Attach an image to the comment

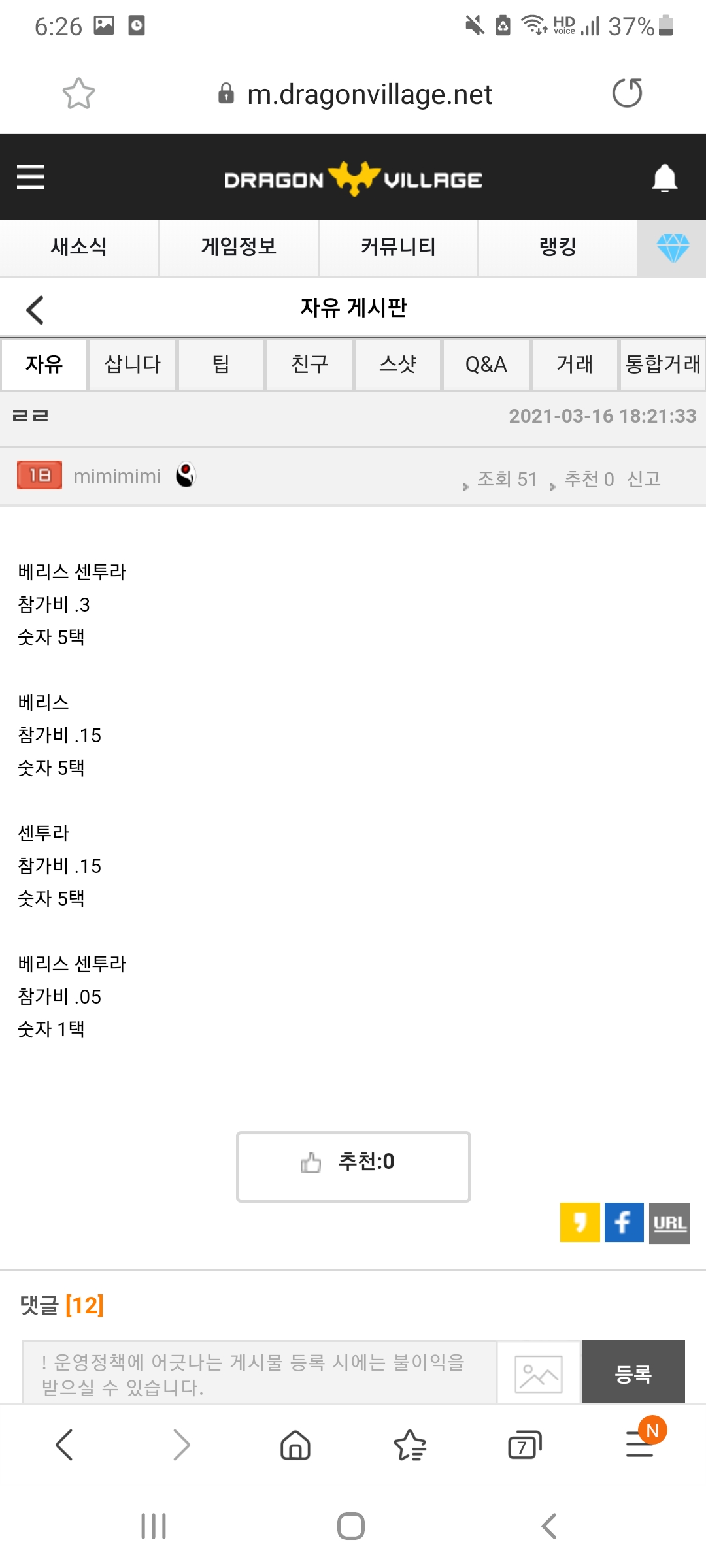click(539, 1373)
